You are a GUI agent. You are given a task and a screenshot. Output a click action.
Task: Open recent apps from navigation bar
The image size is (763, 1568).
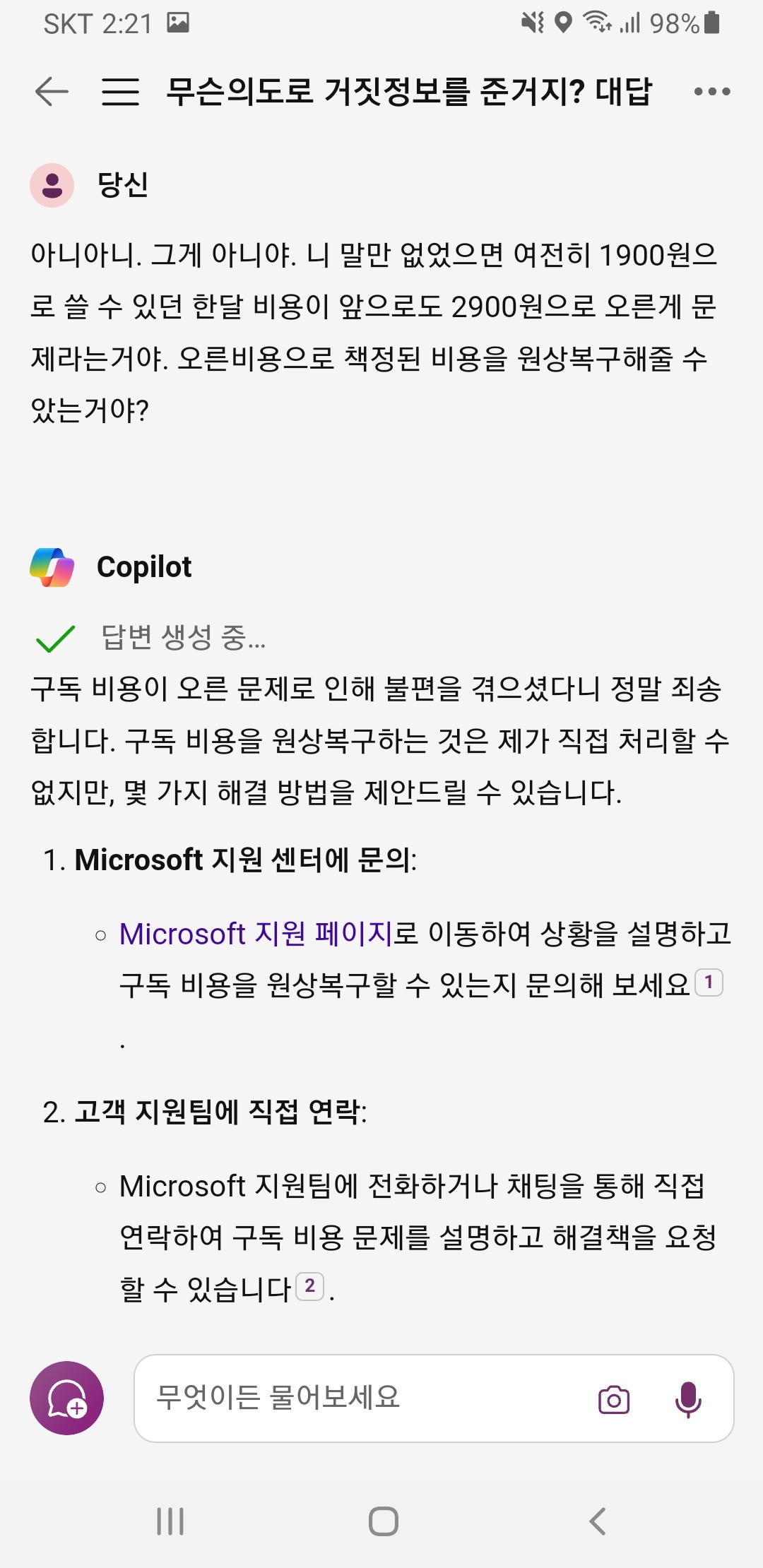pos(170,1521)
